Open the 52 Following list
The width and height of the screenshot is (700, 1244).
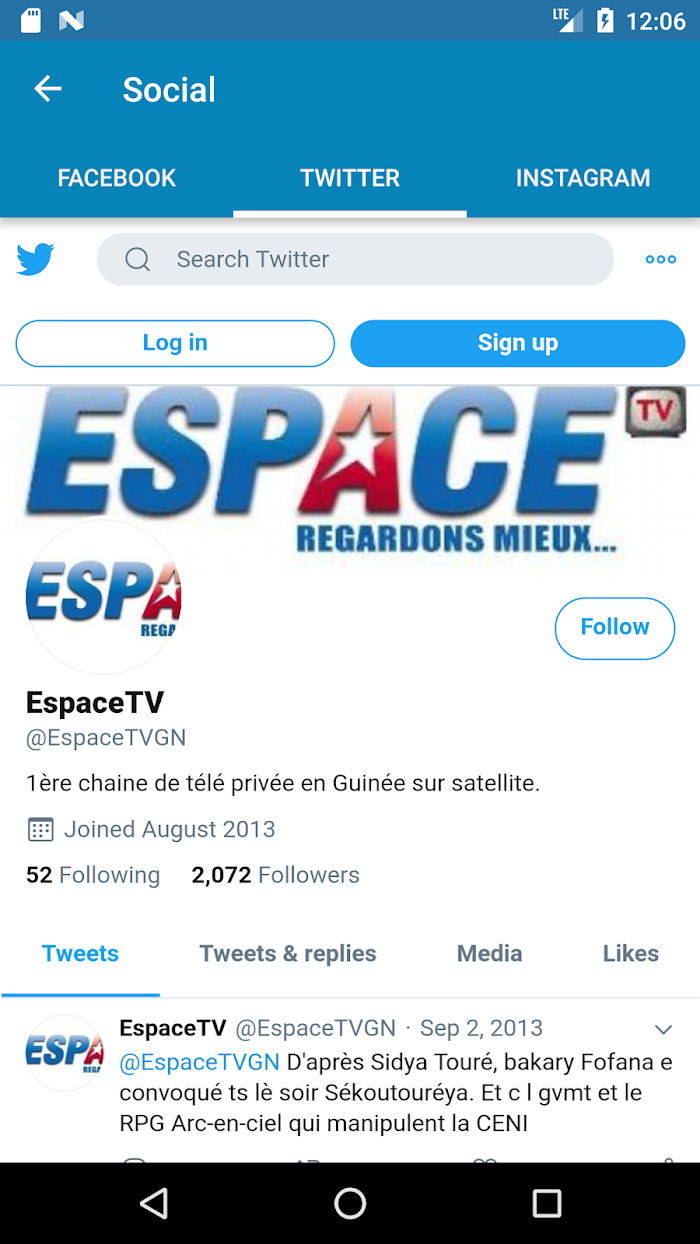coord(93,875)
